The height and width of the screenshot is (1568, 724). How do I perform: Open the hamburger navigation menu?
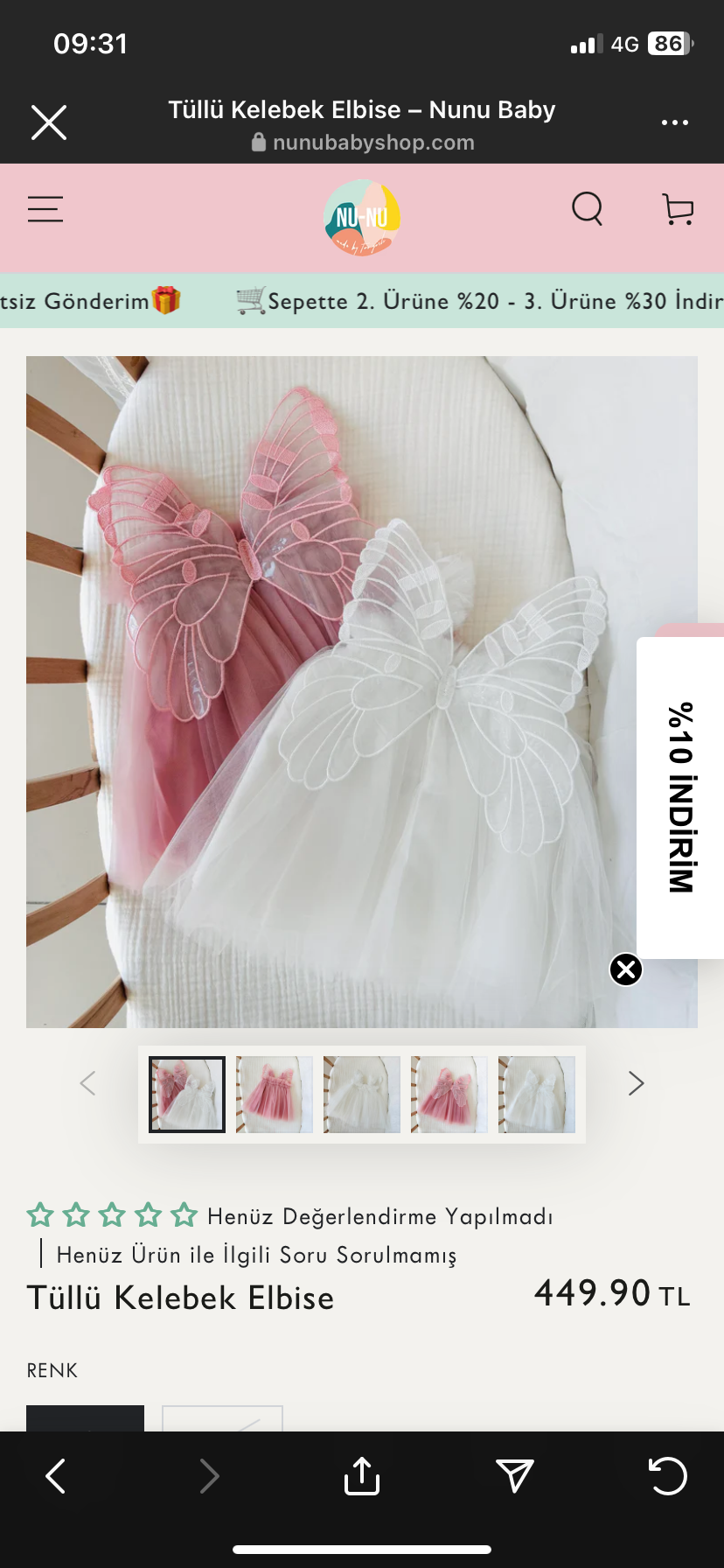pyautogui.click(x=45, y=209)
